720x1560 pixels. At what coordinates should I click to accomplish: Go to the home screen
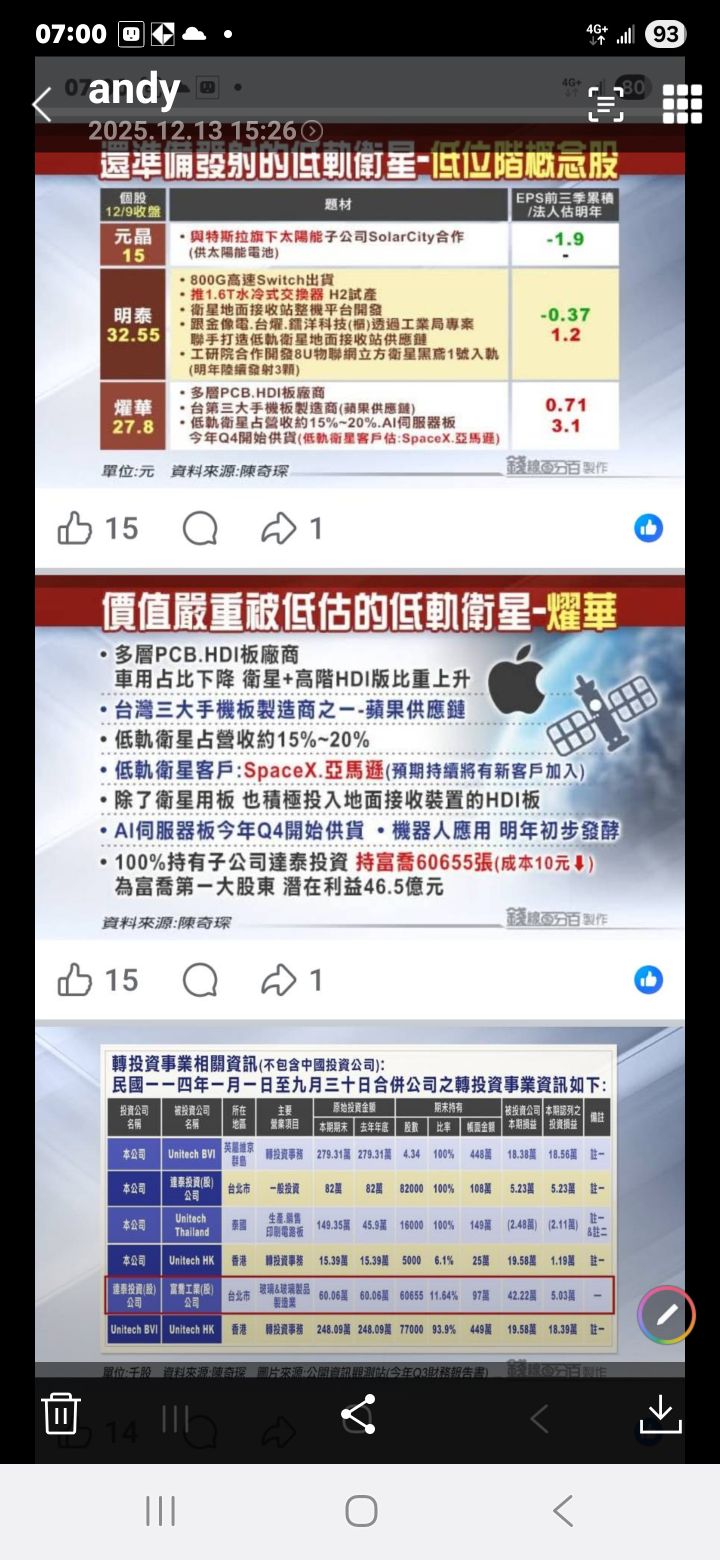tap(361, 1511)
